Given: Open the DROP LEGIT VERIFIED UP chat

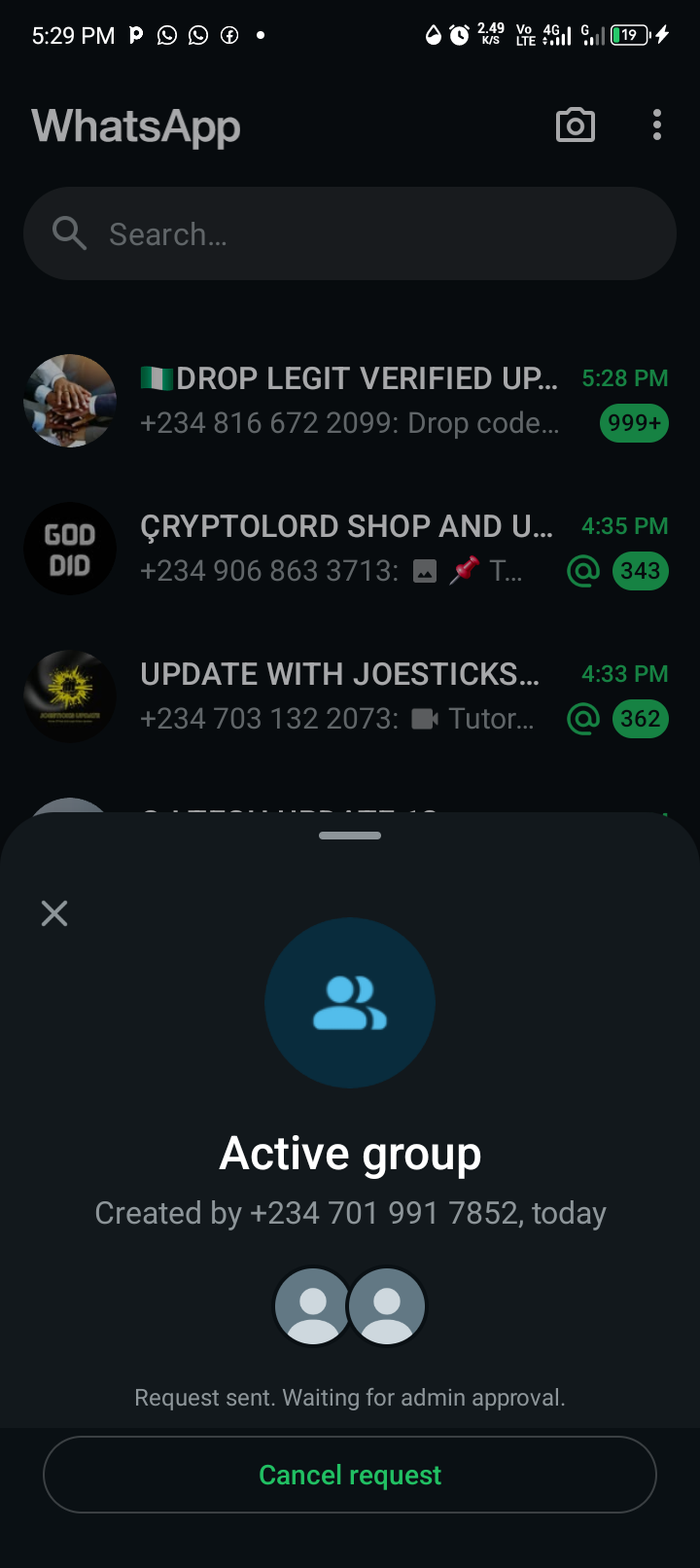Looking at the screenshot, I should (350, 401).
